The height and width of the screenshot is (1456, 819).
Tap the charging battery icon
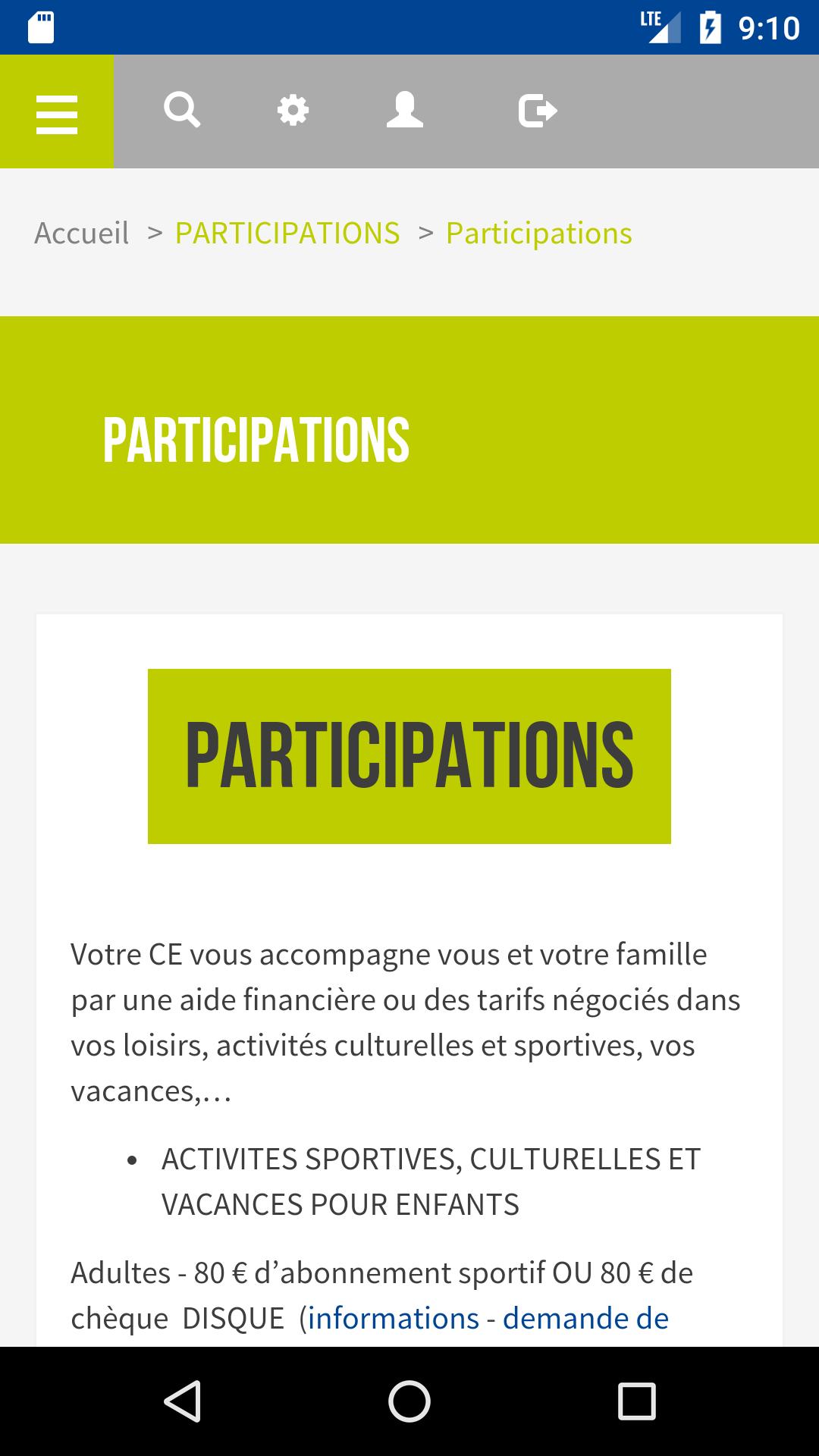pos(711,25)
